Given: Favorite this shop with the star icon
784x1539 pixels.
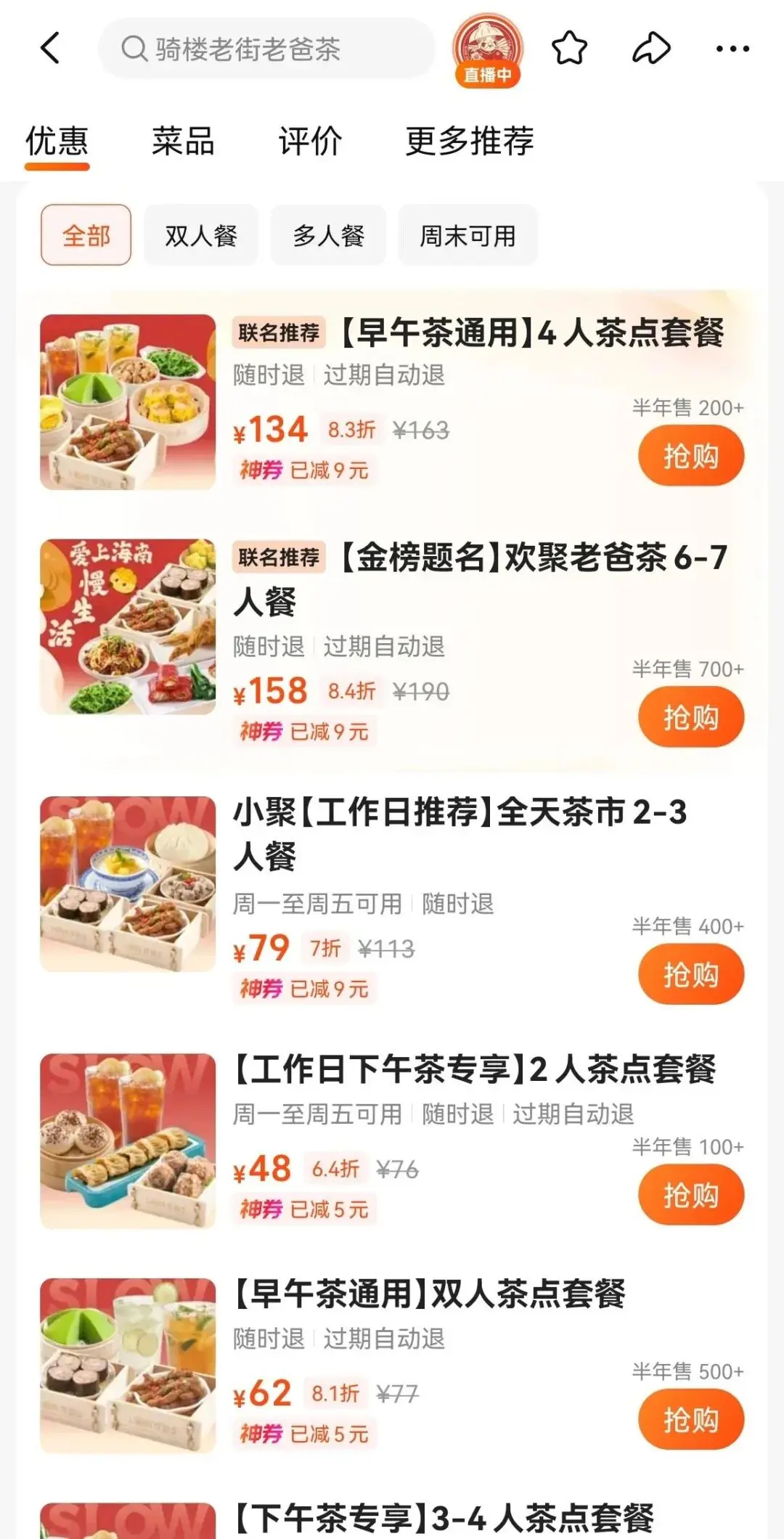Looking at the screenshot, I should point(570,49).
